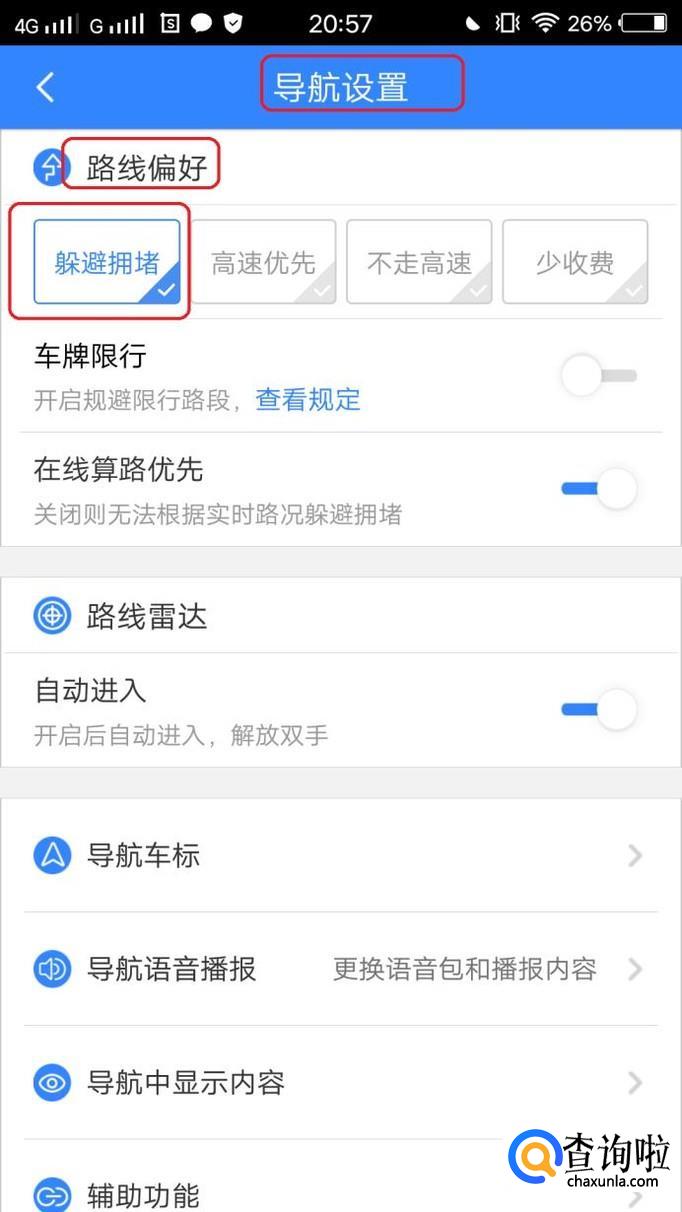Enable the 车牌限行 switch
Screen dimensions: 682x1212
(x=598, y=377)
